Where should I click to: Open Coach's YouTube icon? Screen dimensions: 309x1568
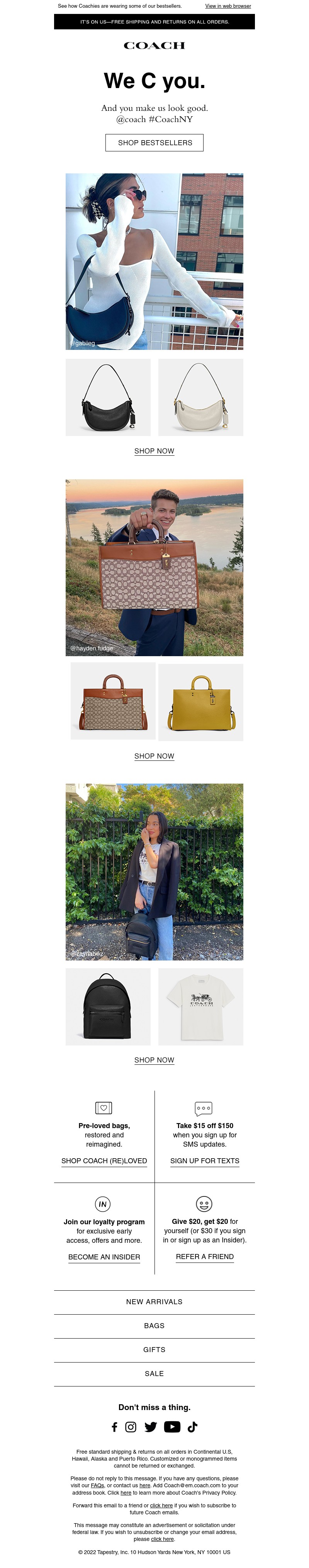tap(172, 1427)
